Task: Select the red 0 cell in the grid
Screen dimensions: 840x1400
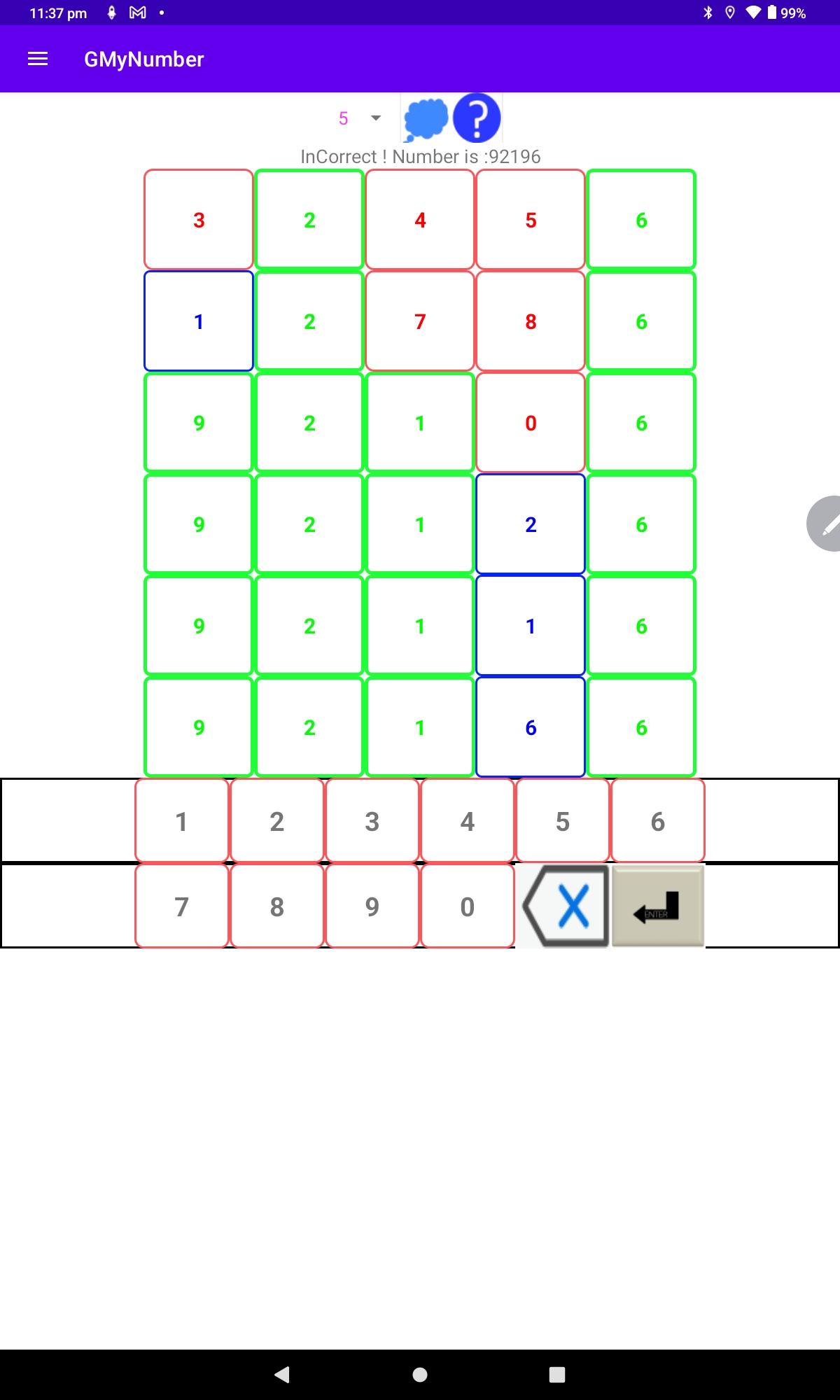Action: 531,422
